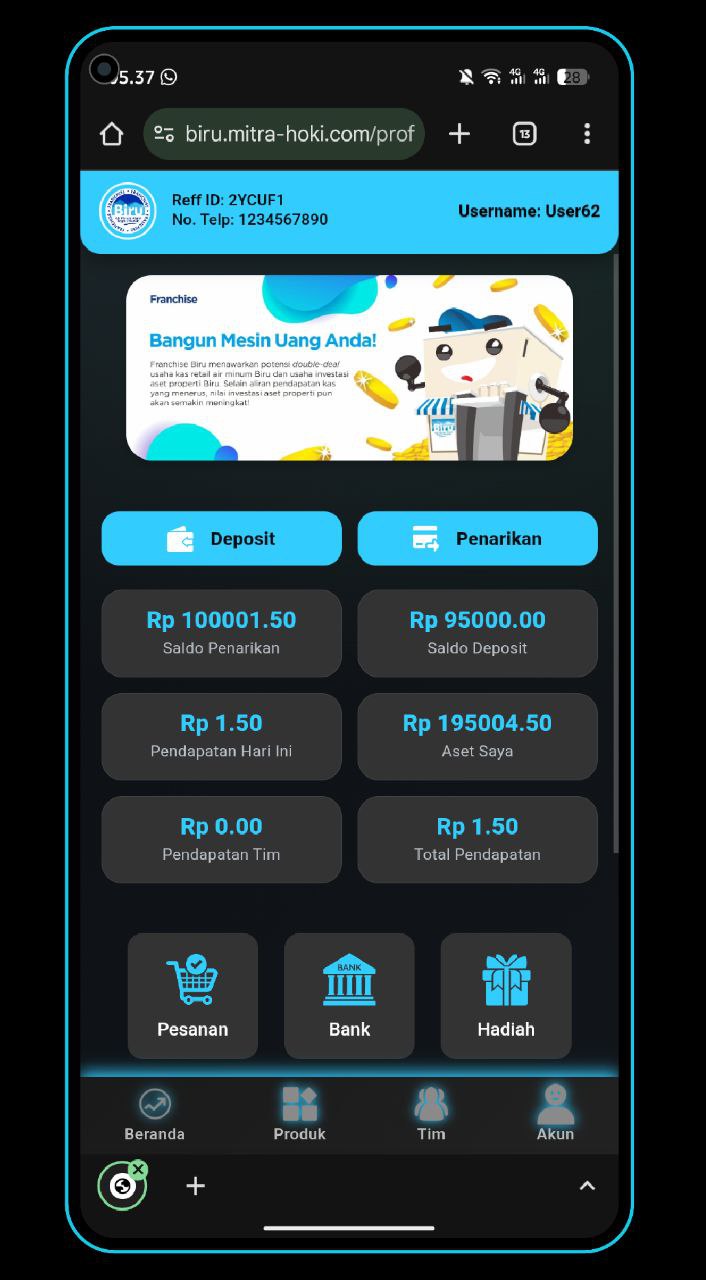The height and width of the screenshot is (1280, 706).
Task: Open a new browser tab
Action: (x=459, y=134)
